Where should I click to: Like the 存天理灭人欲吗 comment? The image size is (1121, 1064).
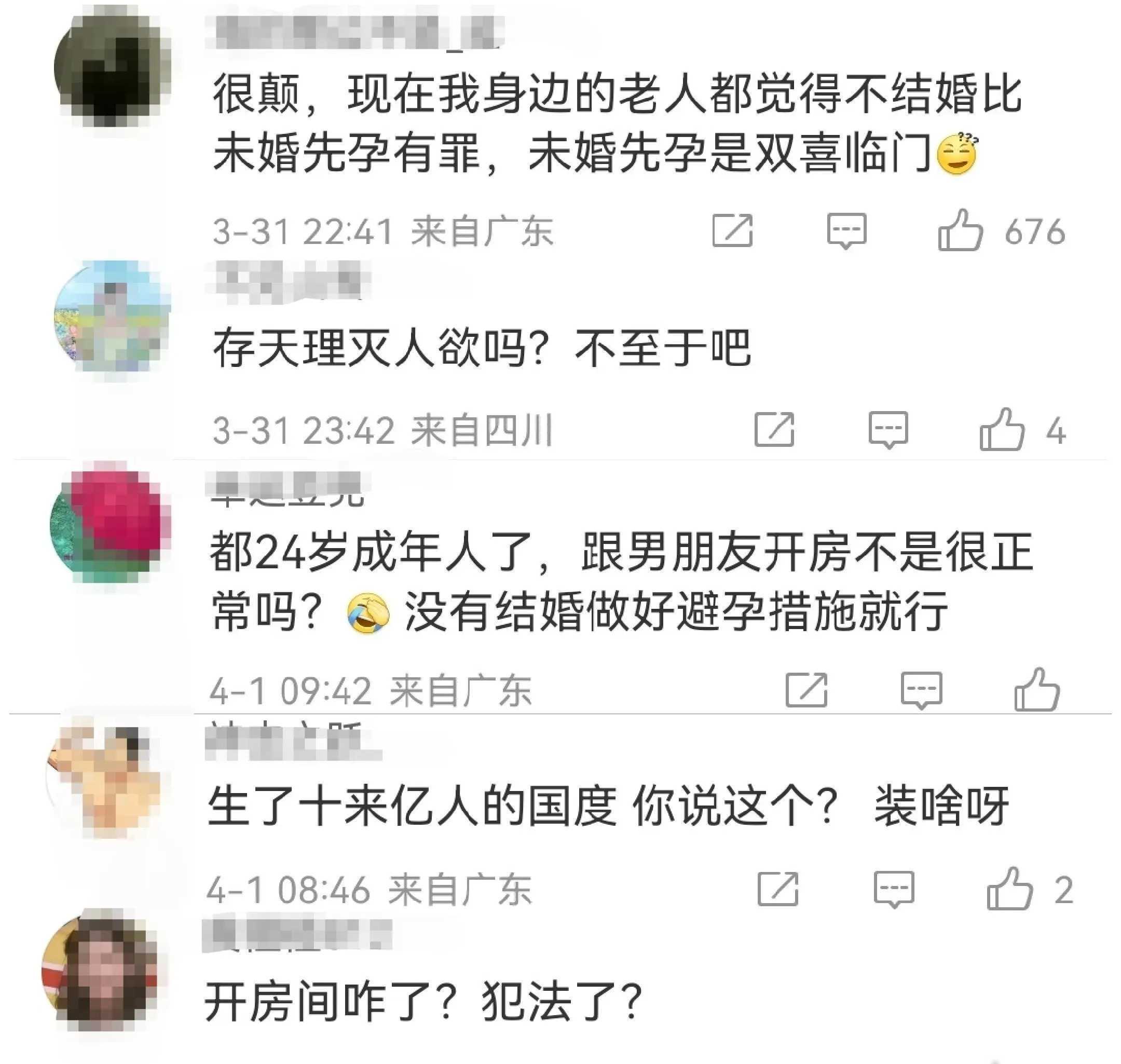click(1002, 430)
